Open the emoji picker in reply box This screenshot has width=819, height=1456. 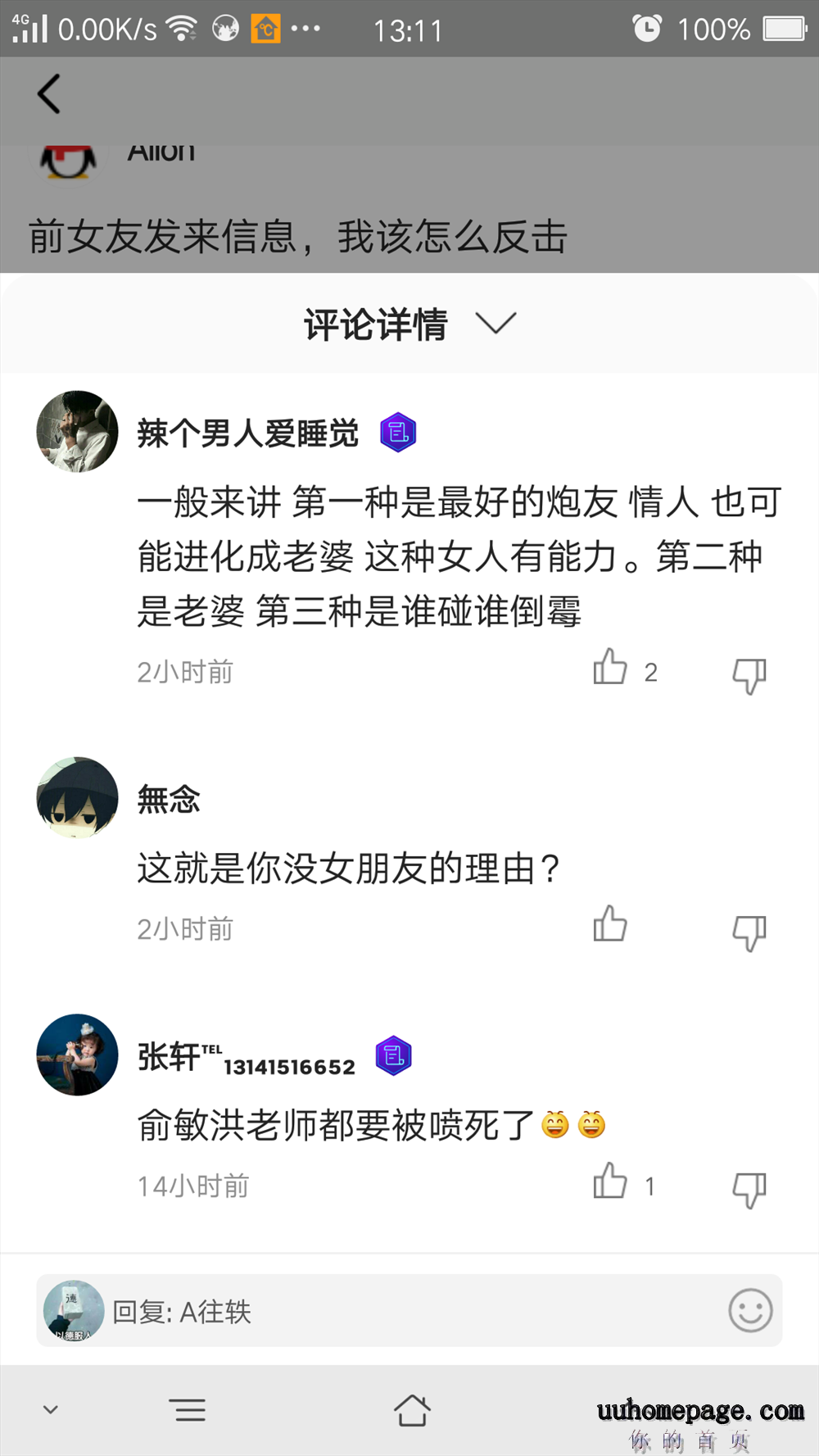click(750, 1310)
